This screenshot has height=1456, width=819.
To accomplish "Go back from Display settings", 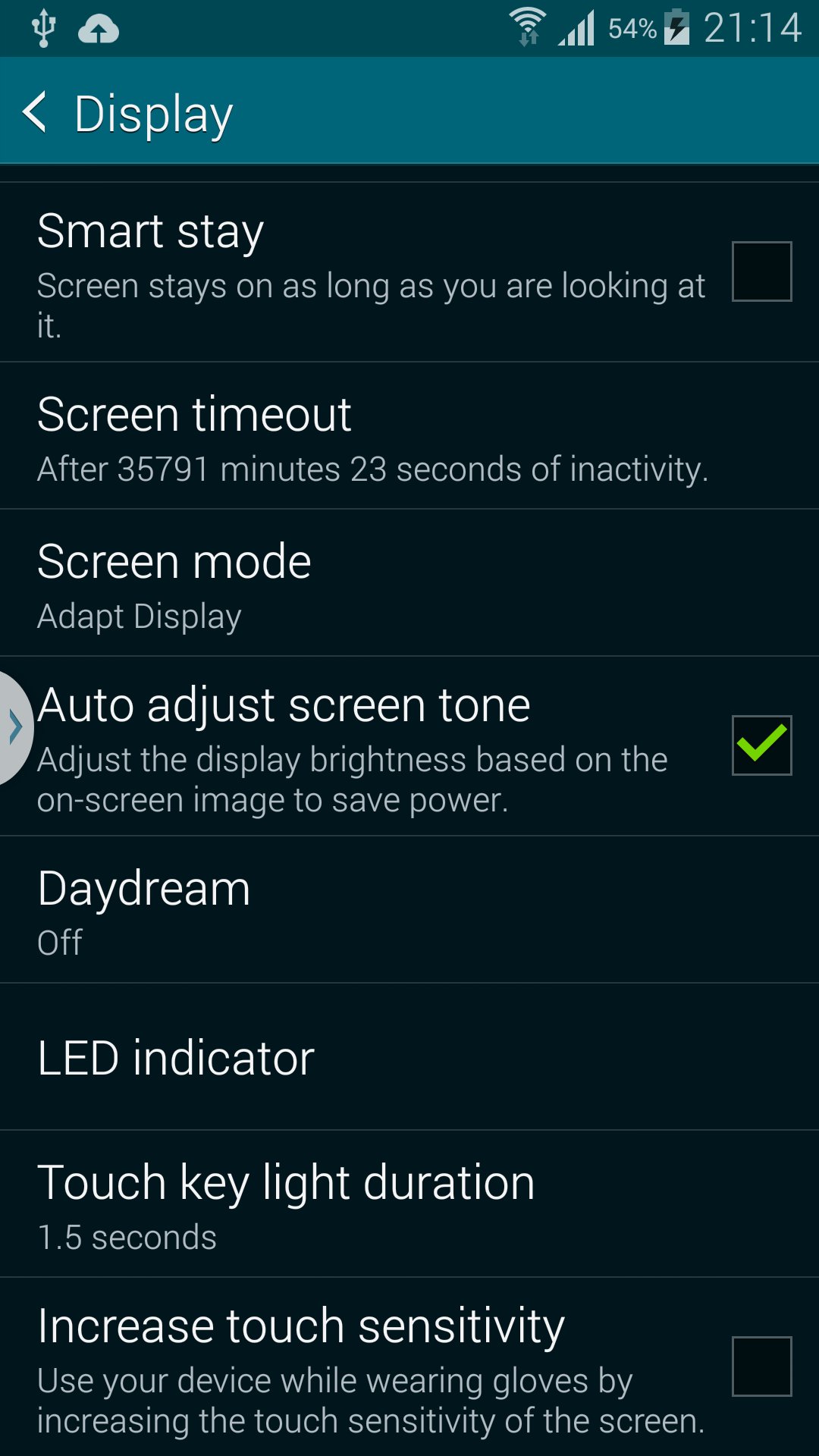I will (36, 112).
